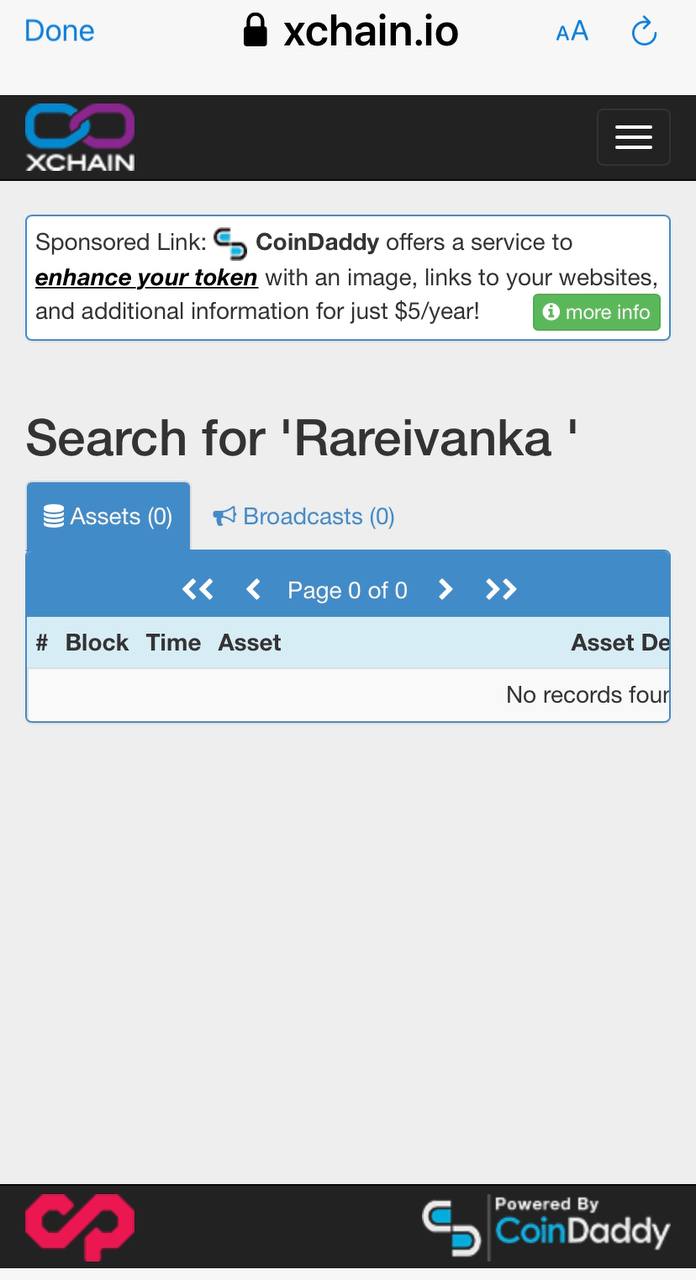Open the hamburger navigation menu
The width and height of the screenshot is (696, 1280).
(633, 137)
